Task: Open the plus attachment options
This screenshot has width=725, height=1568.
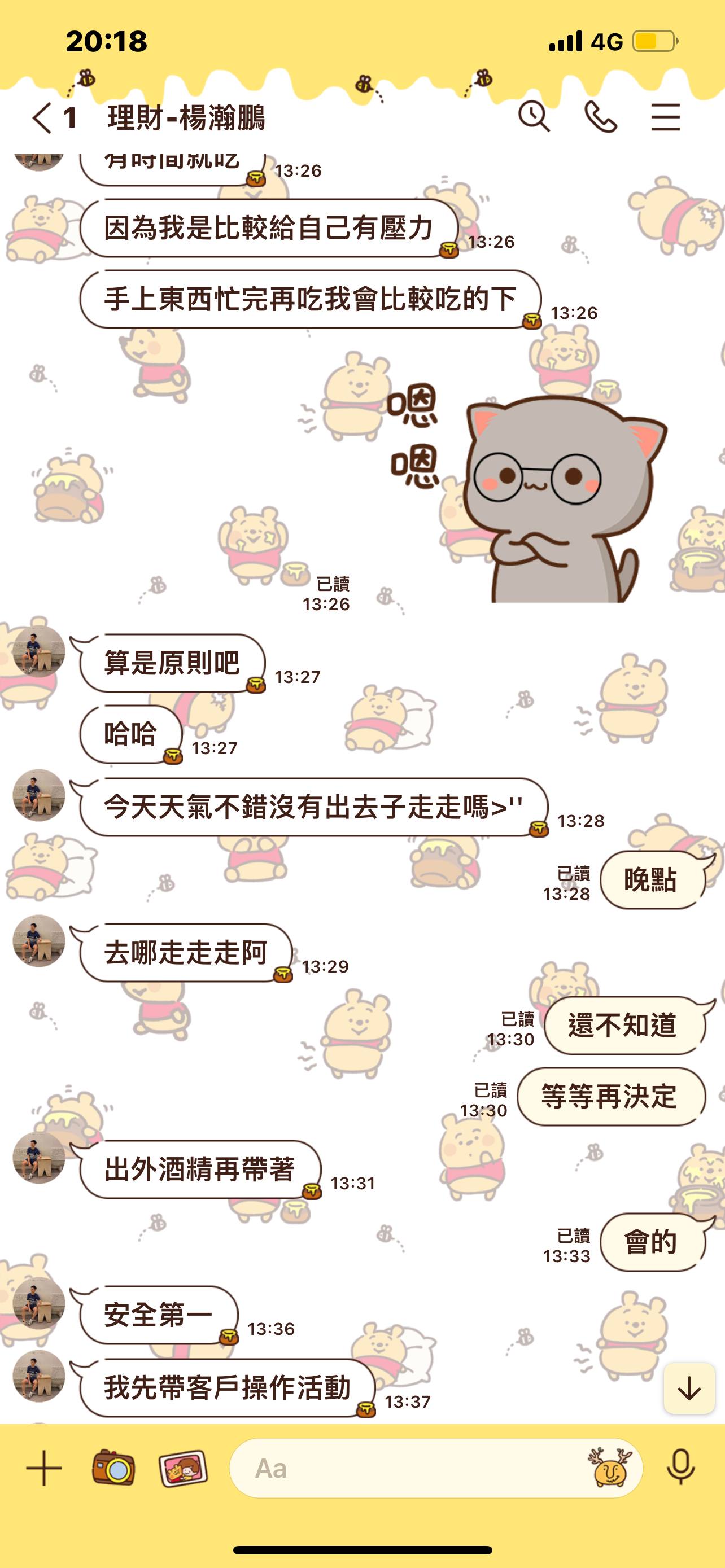Action: pyautogui.click(x=44, y=1468)
